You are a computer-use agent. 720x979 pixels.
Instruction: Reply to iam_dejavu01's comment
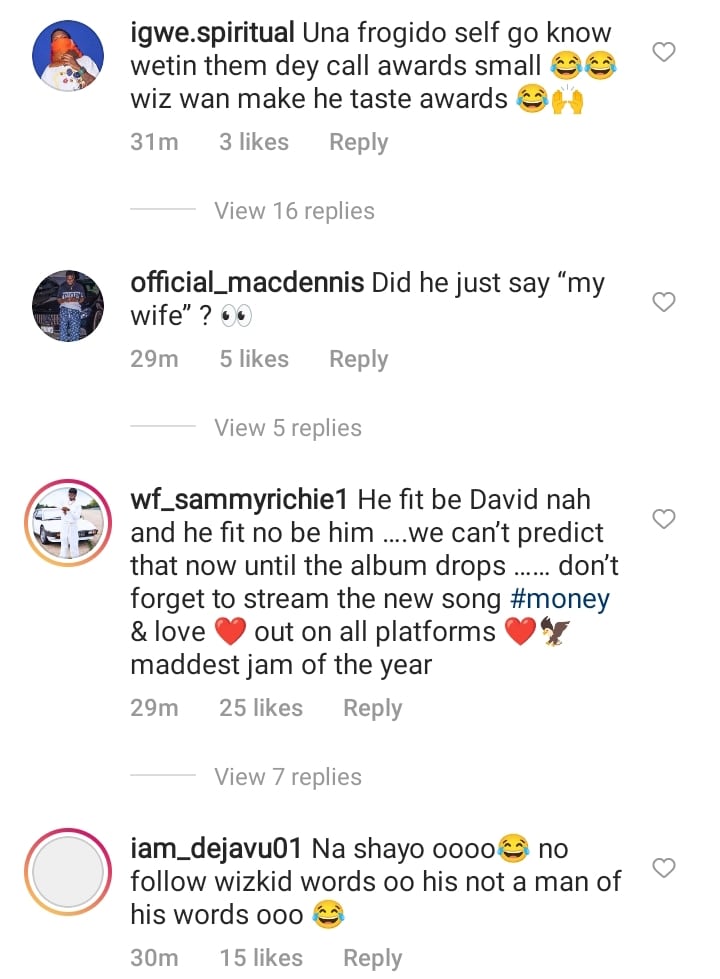(372, 957)
